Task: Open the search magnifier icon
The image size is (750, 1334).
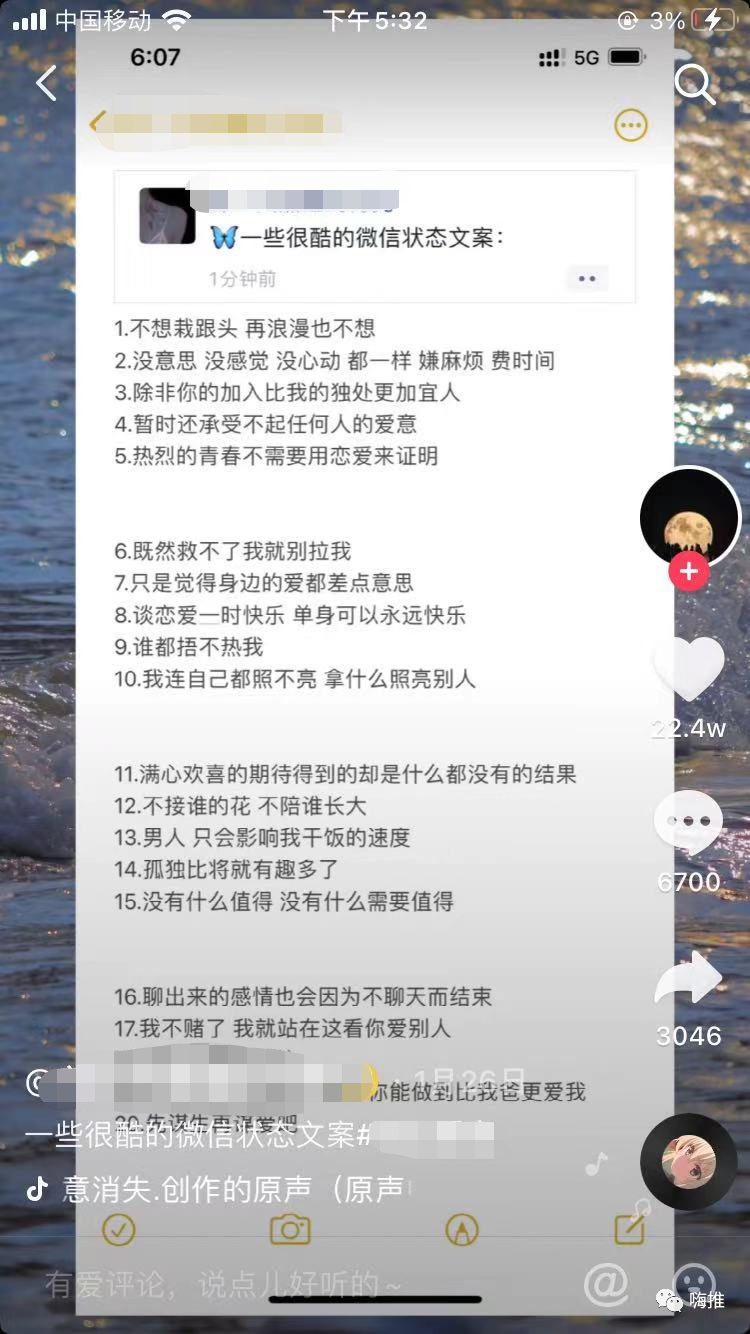Action: tap(694, 84)
